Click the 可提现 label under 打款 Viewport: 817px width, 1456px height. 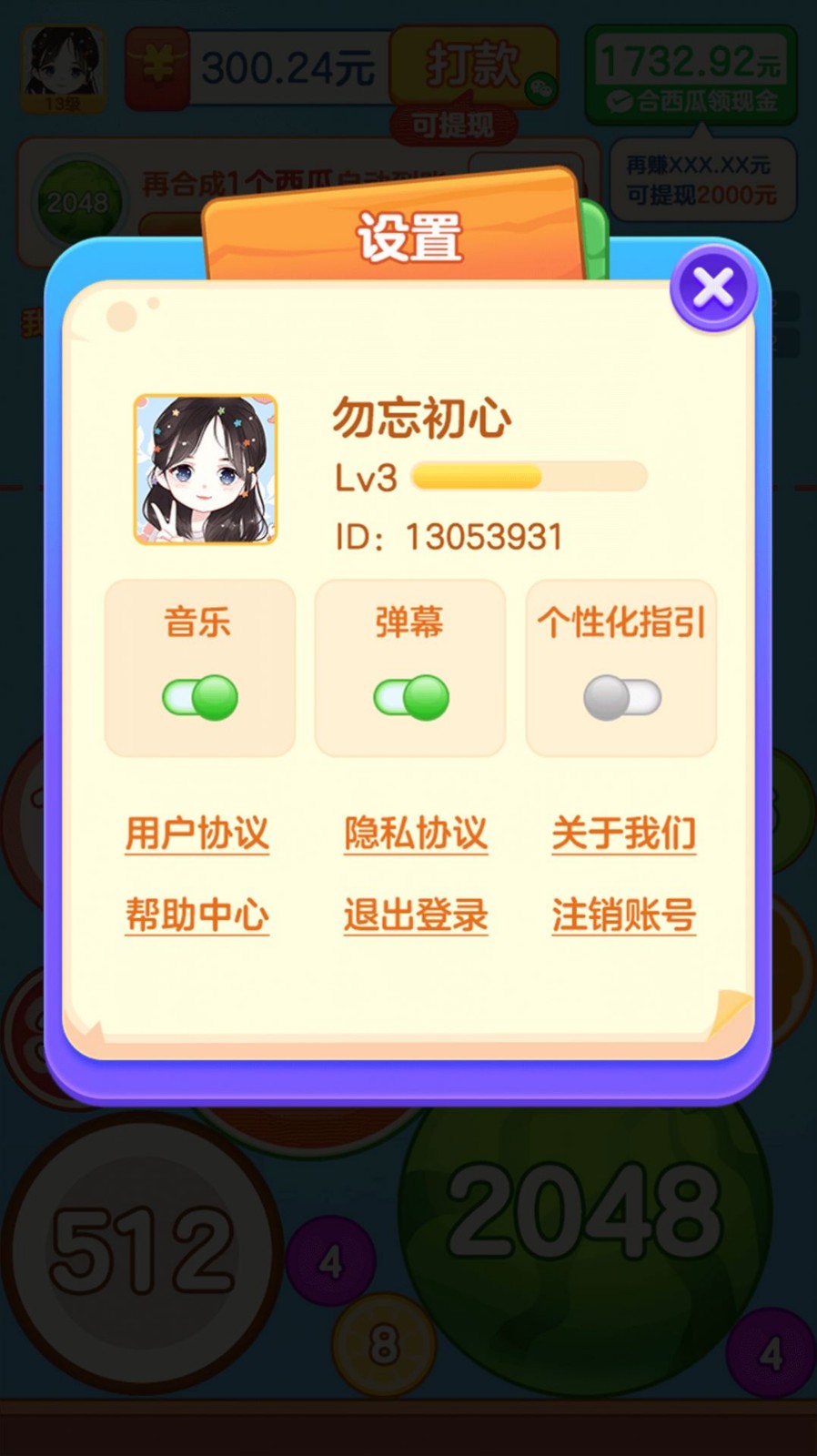(454, 128)
